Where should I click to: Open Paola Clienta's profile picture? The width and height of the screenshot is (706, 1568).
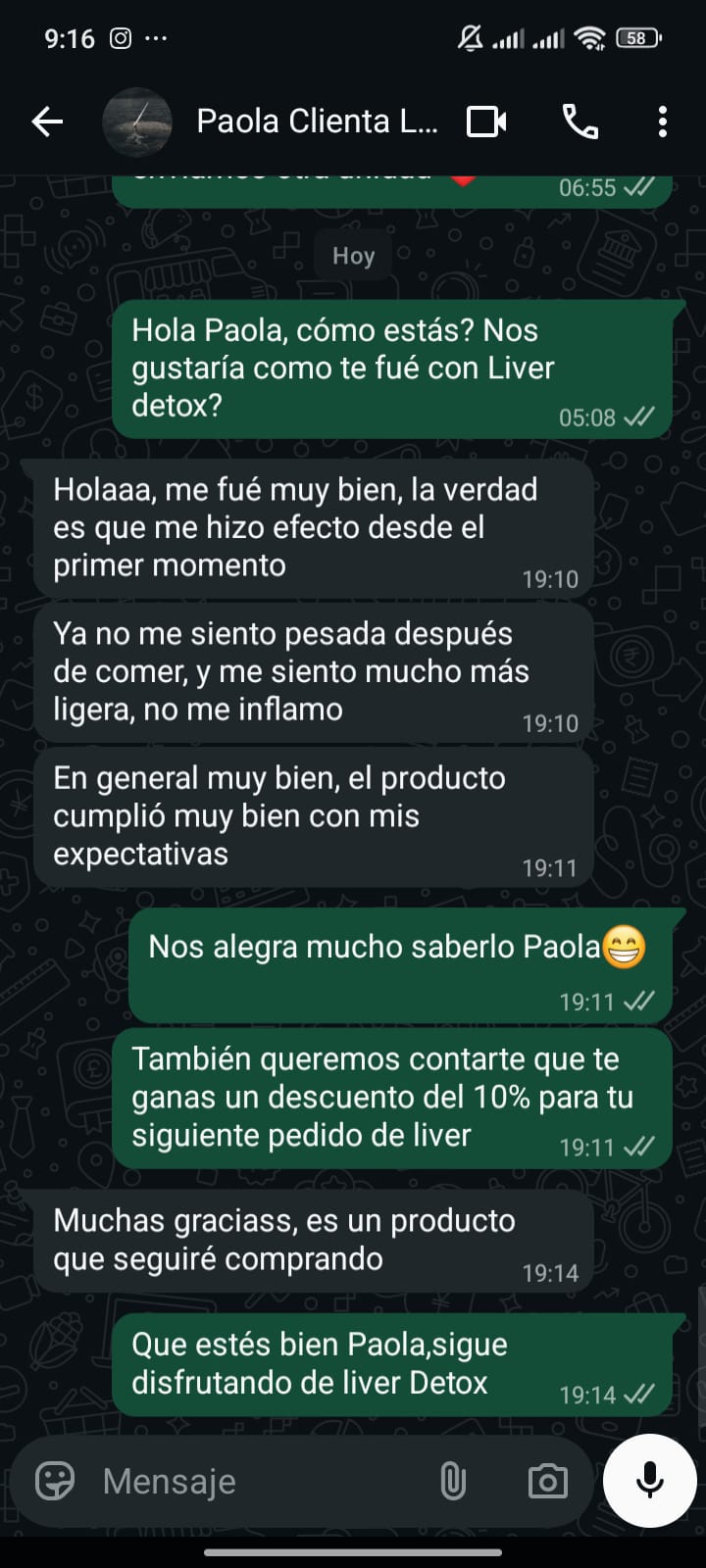pos(137,122)
